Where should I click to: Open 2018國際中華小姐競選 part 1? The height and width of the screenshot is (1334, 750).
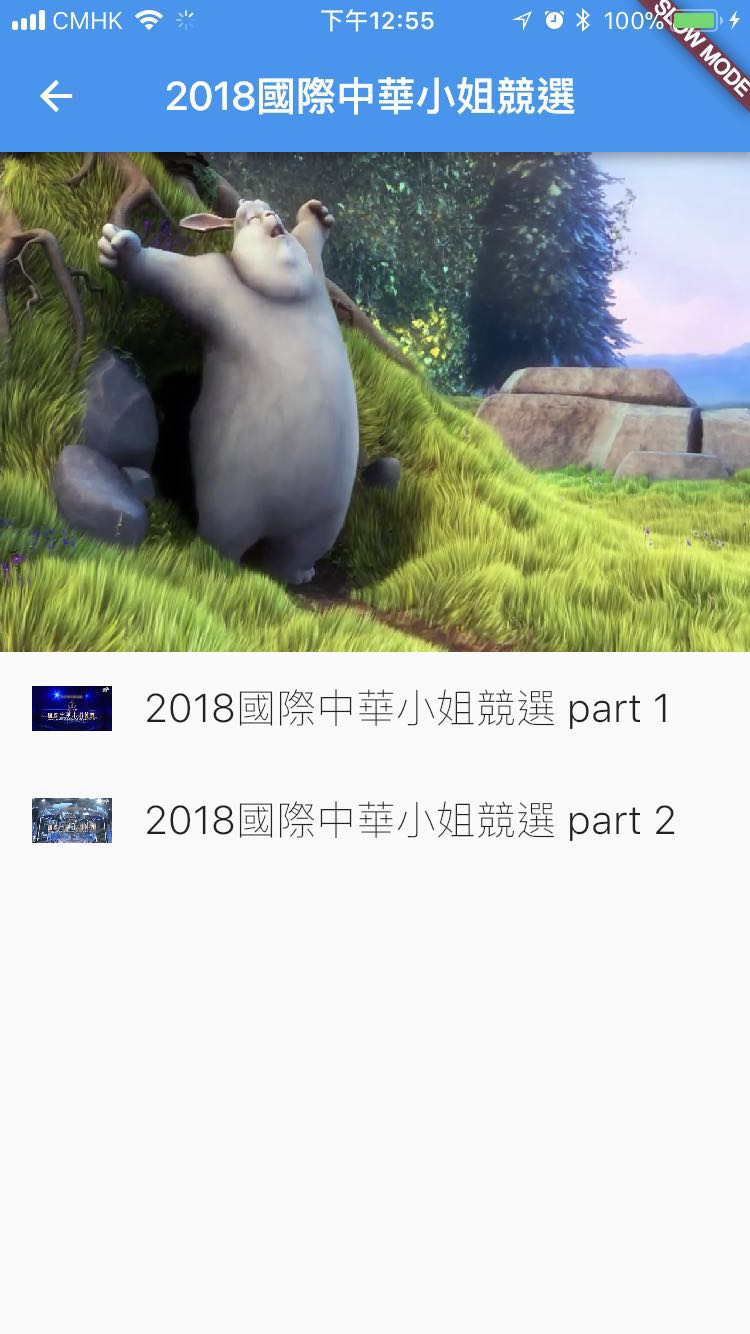375,708
